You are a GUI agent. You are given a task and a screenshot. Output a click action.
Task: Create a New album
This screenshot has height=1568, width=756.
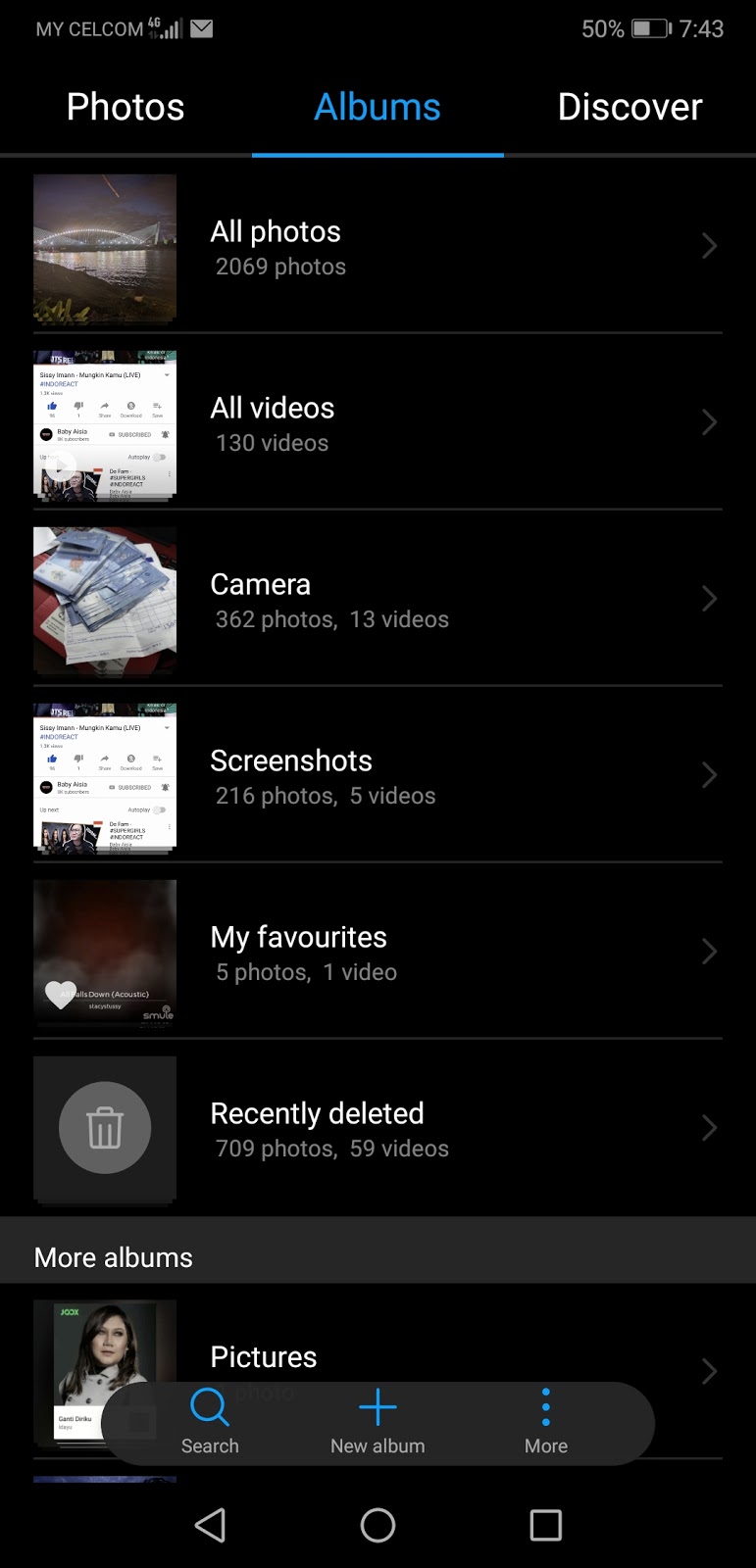(378, 1422)
